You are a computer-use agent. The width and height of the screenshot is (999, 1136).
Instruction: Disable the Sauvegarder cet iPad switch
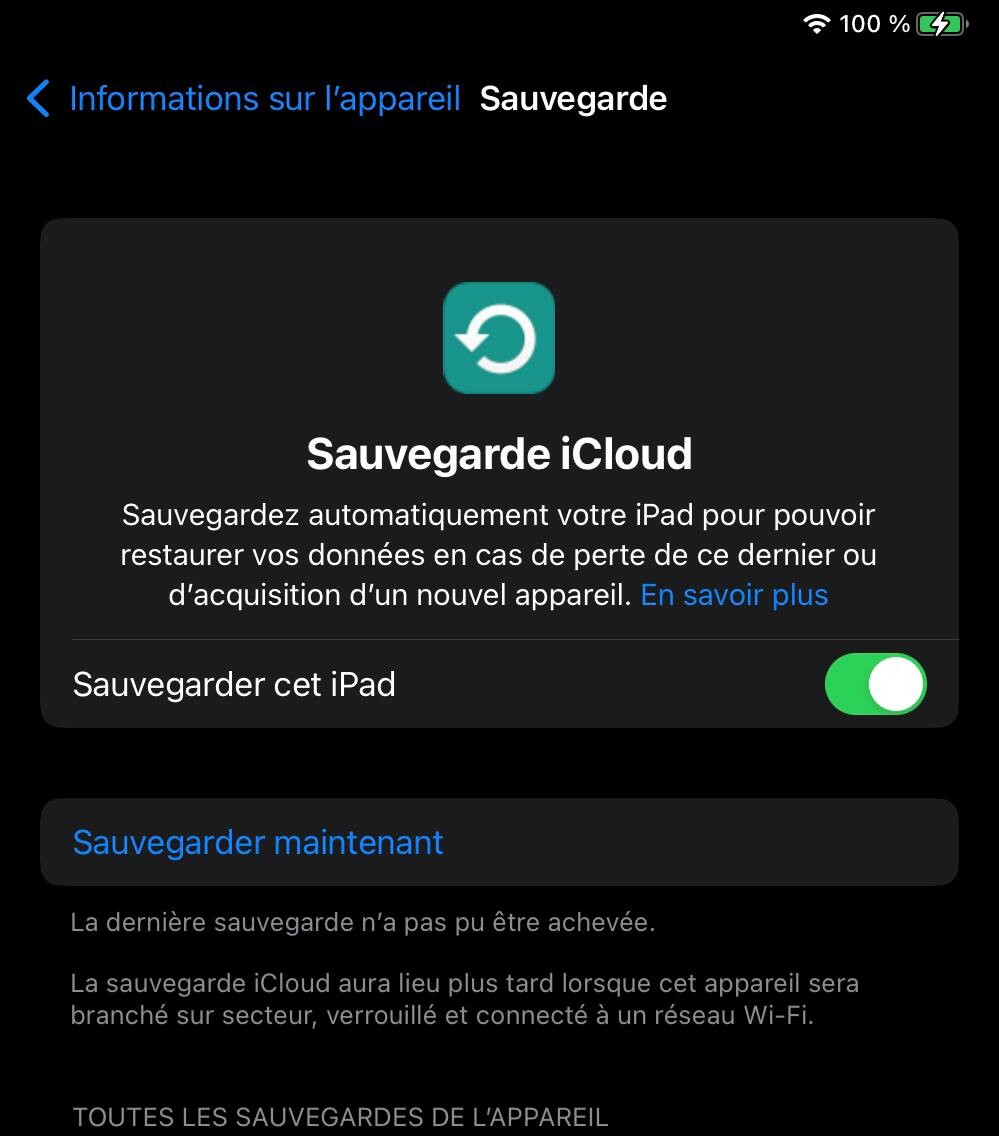[875, 685]
